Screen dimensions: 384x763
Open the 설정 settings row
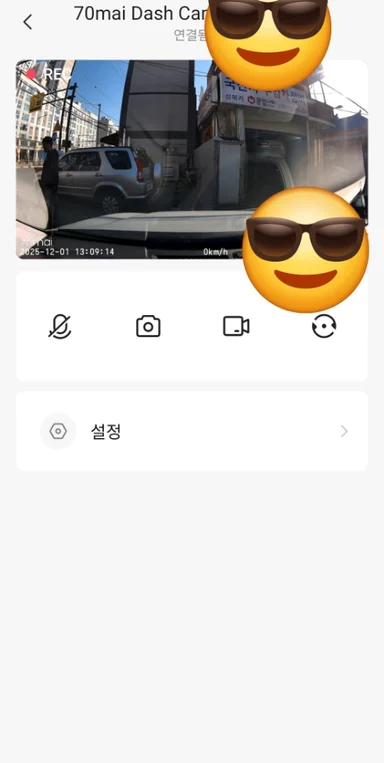[x=192, y=431]
